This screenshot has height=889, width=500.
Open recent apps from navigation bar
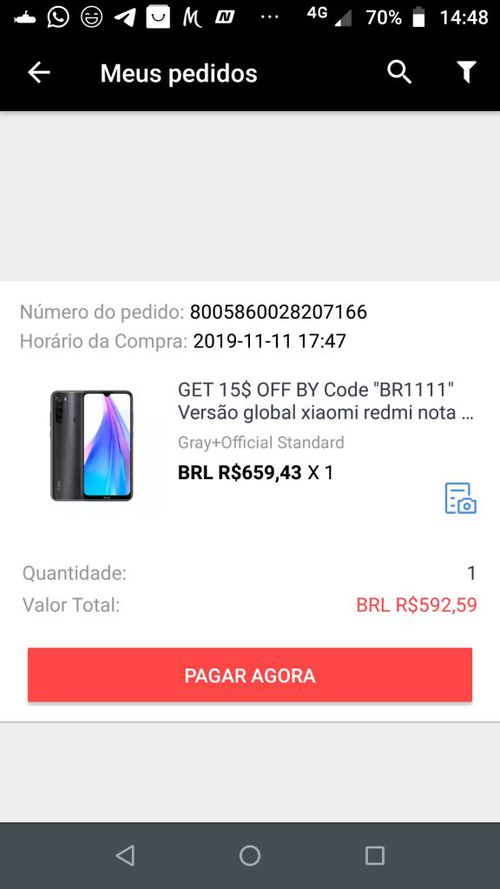[375, 855]
